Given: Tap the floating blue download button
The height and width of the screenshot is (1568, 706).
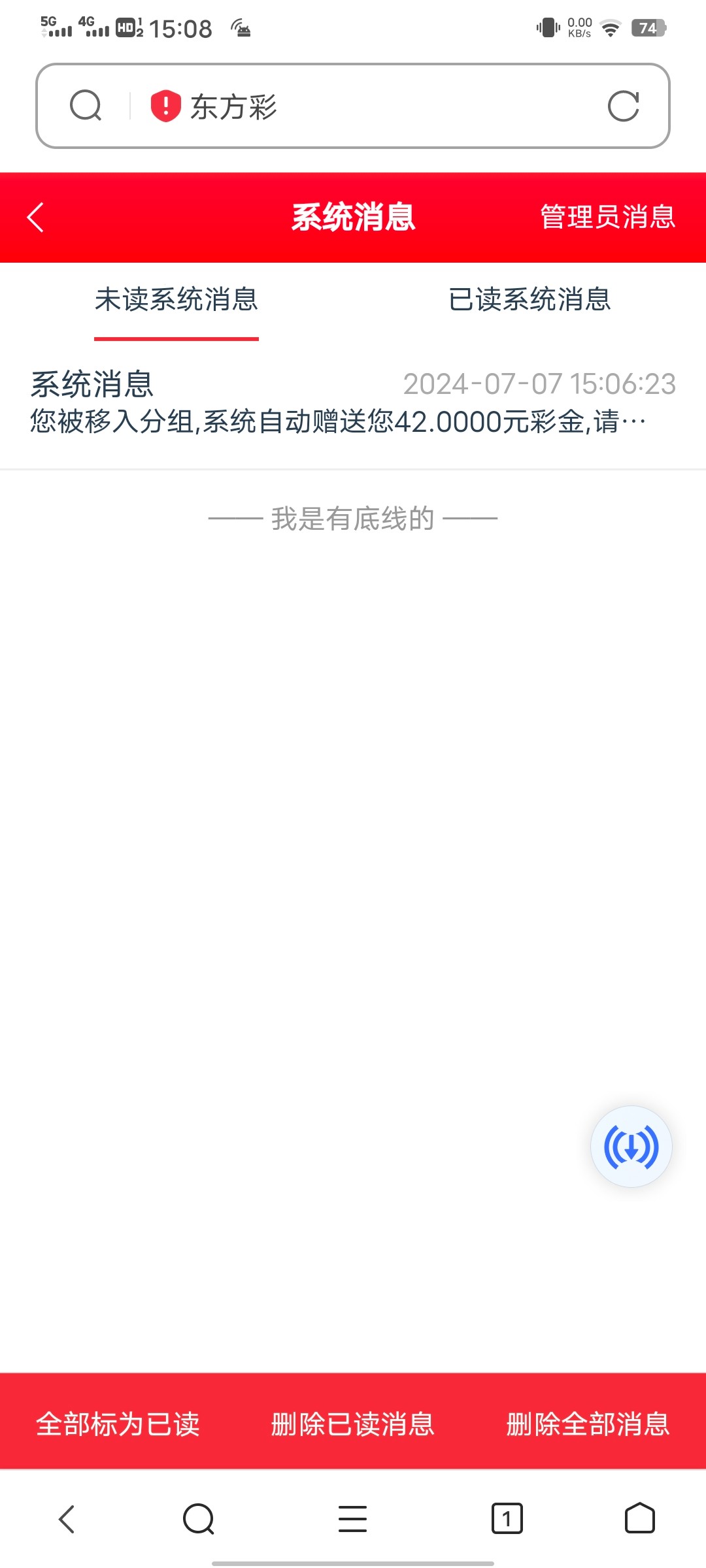Looking at the screenshot, I should pos(631,1147).
